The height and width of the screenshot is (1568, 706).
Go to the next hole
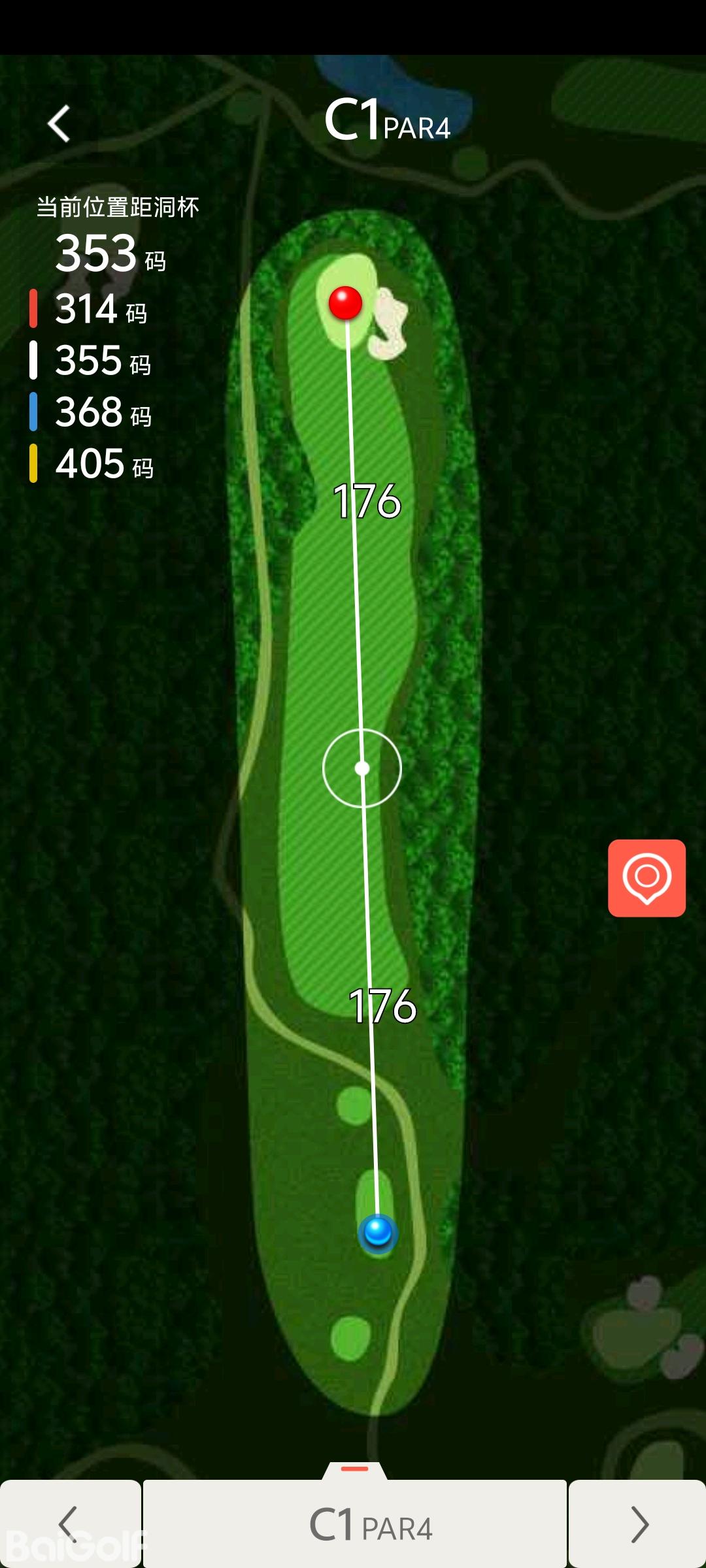click(638, 1524)
